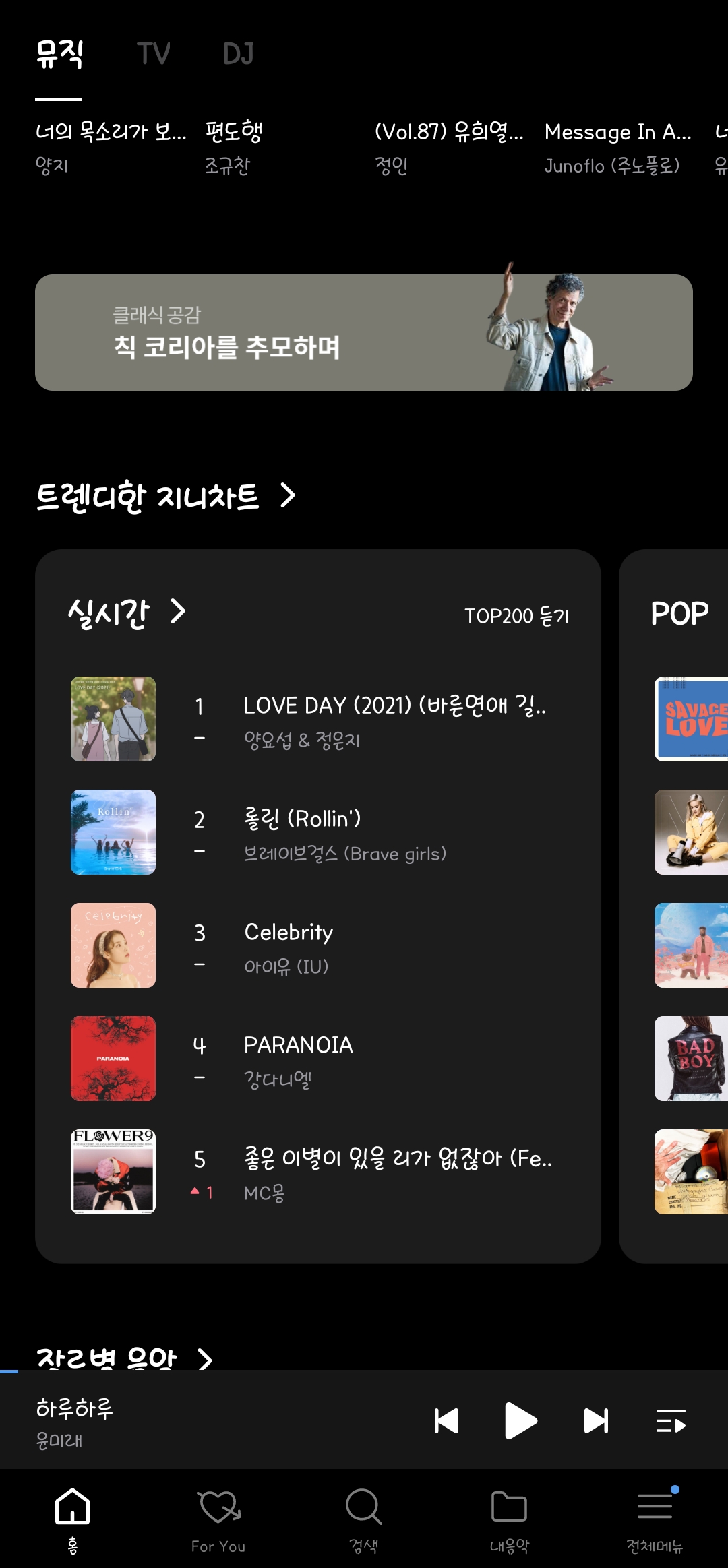Switch to the TV tab
Screen dimensions: 728x1568
(153, 54)
